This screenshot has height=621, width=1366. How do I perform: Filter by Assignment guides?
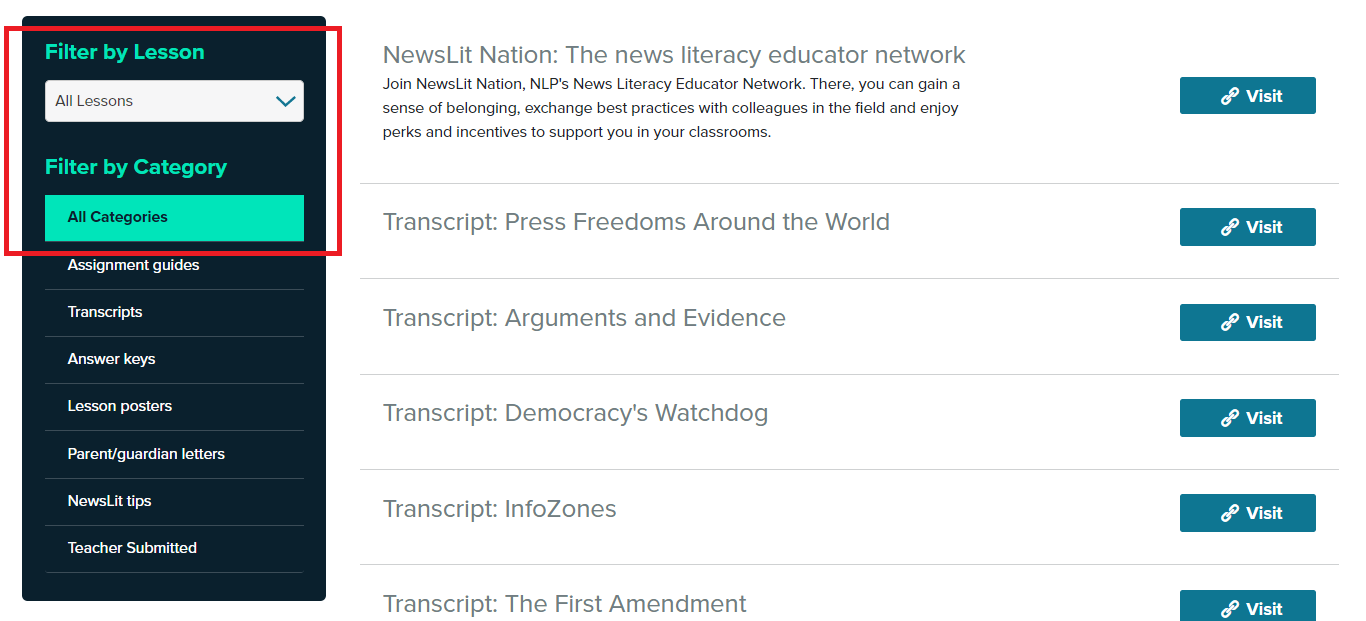[133, 265]
